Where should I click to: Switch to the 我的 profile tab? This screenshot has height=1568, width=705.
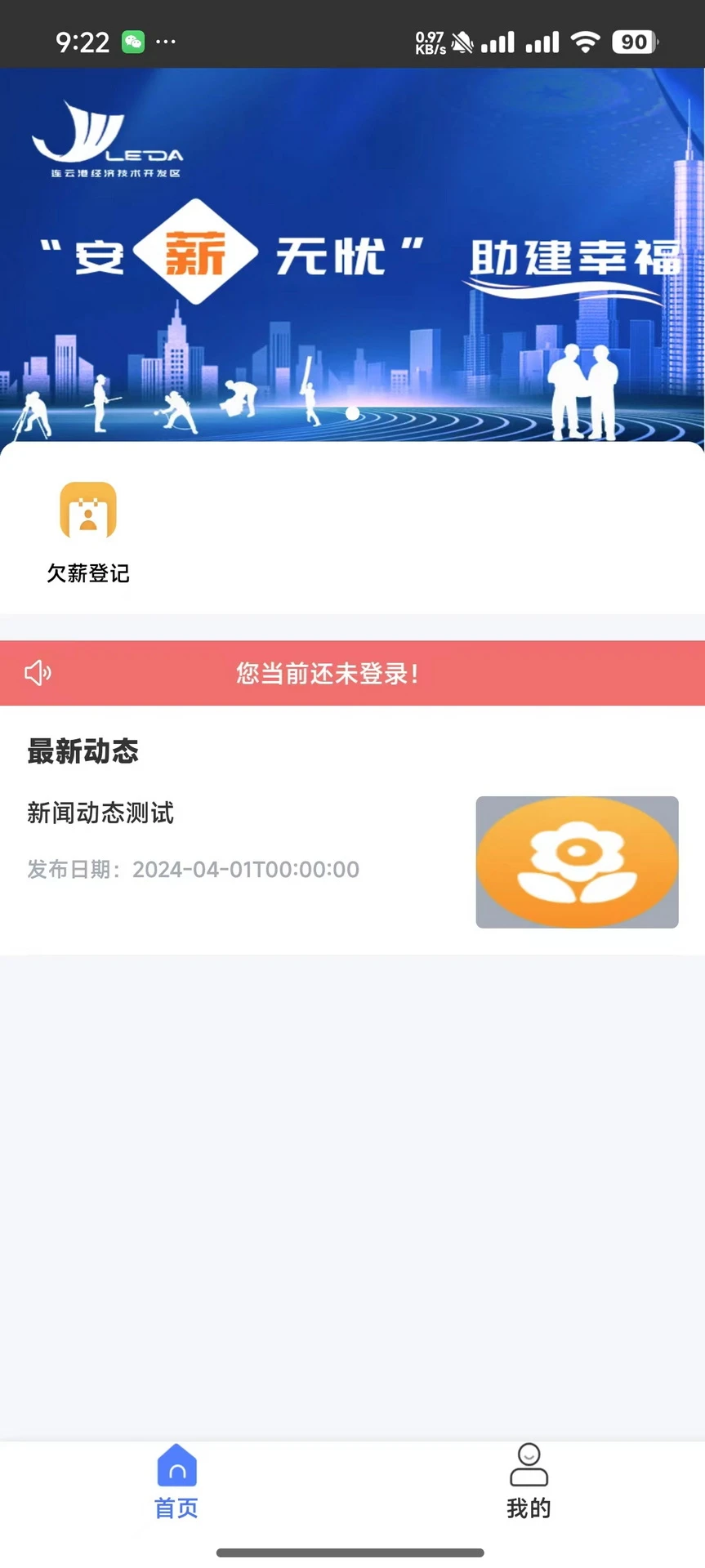coord(529,1507)
